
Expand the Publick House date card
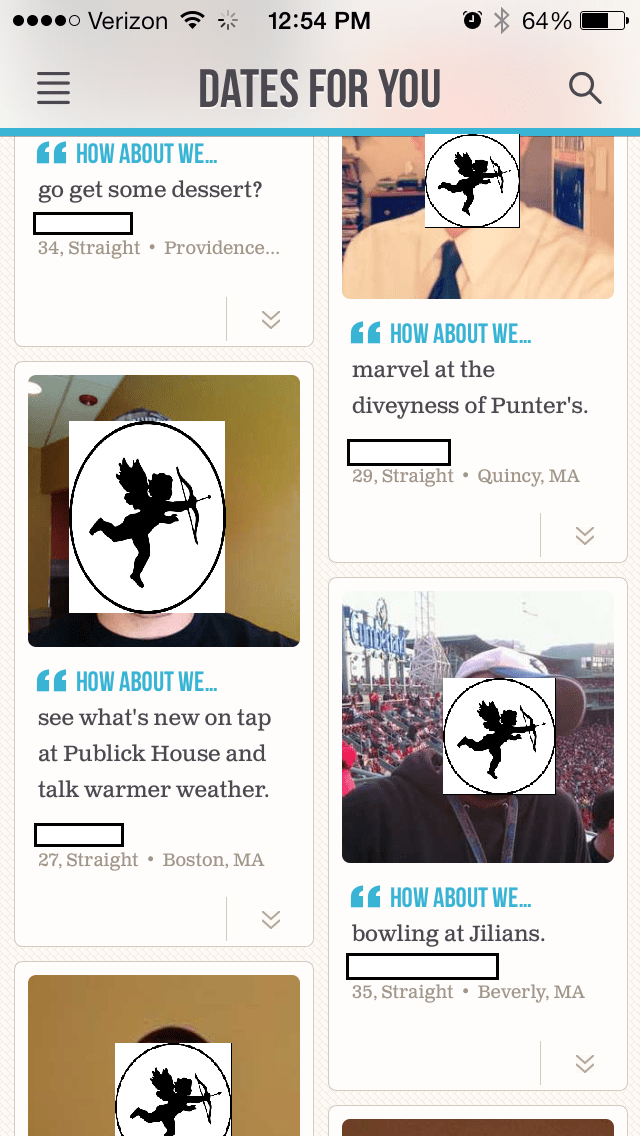pyautogui.click(x=270, y=919)
